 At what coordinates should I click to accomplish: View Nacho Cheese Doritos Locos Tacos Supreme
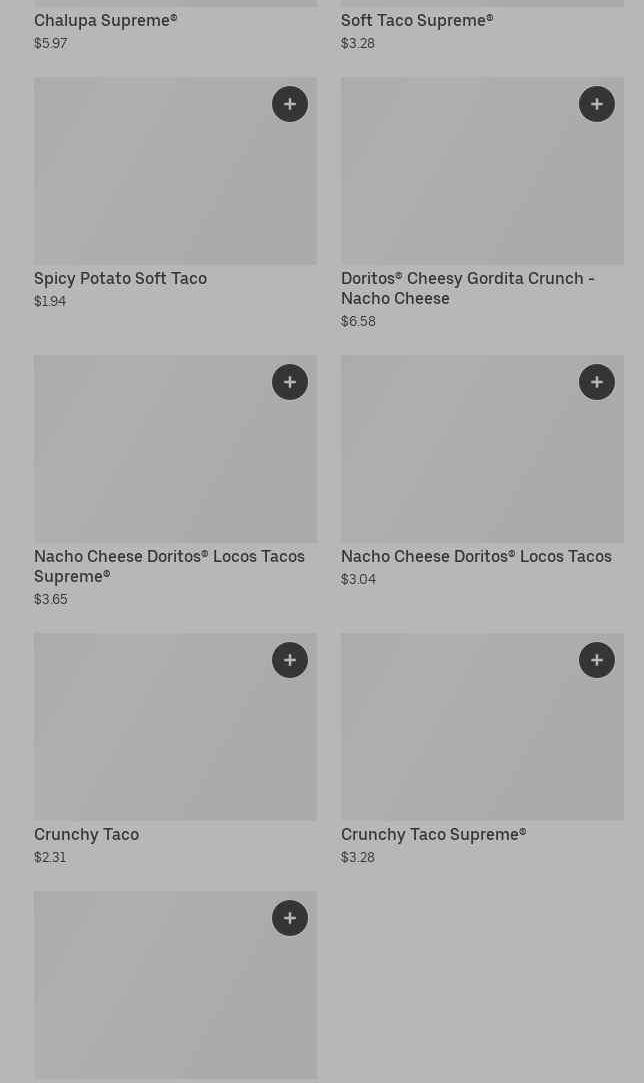tap(169, 566)
